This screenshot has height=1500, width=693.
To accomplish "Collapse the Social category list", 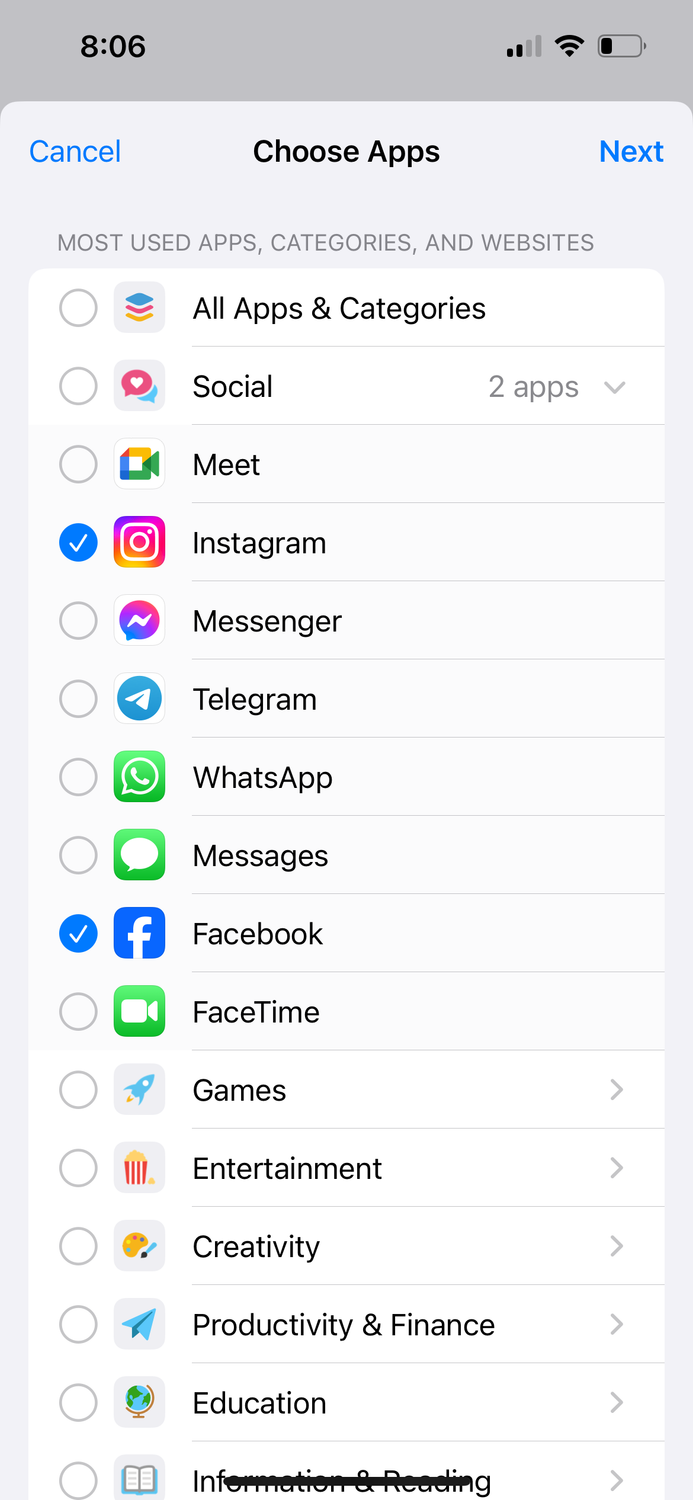I will (x=615, y=387).
